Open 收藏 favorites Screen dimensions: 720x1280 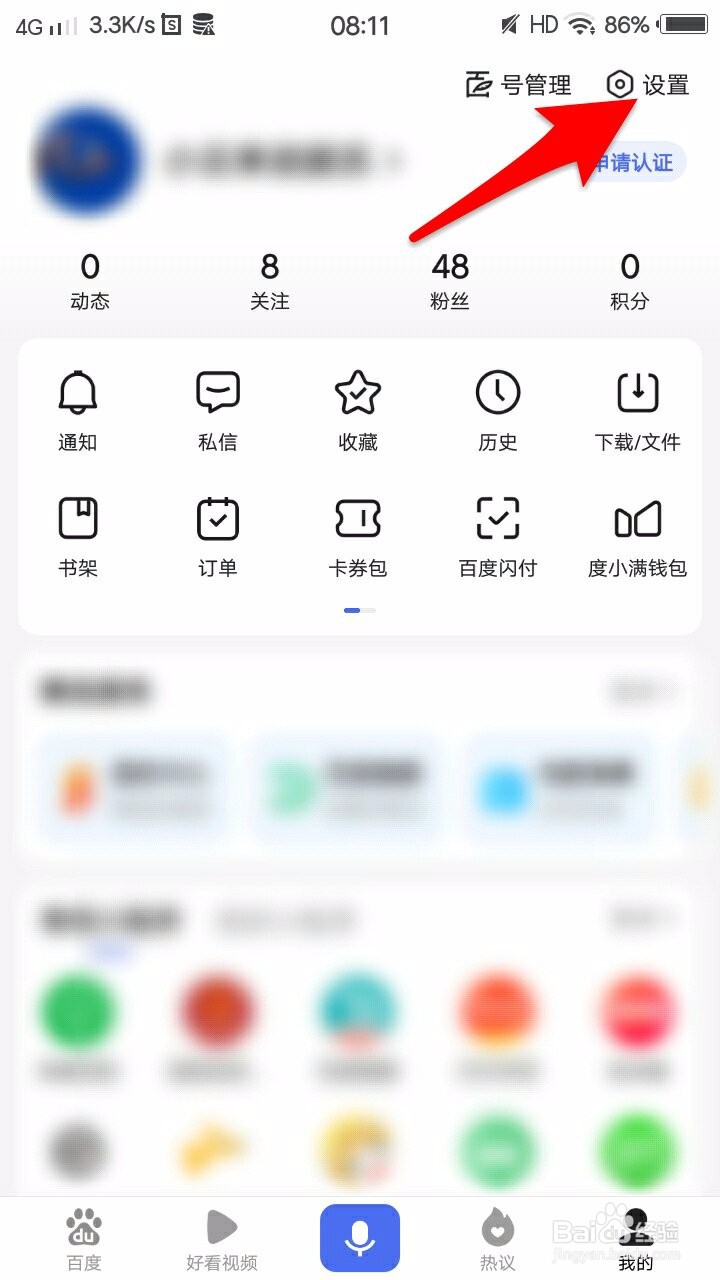(357, 410)
